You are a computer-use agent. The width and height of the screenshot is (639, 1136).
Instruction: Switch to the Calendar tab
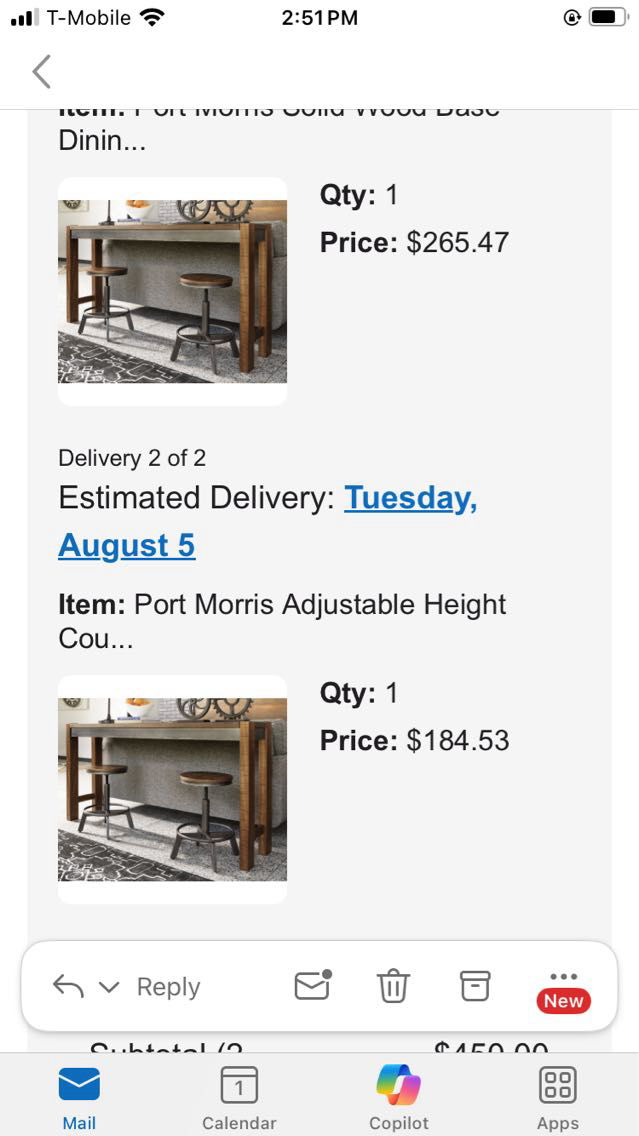tap(239, 1097)
